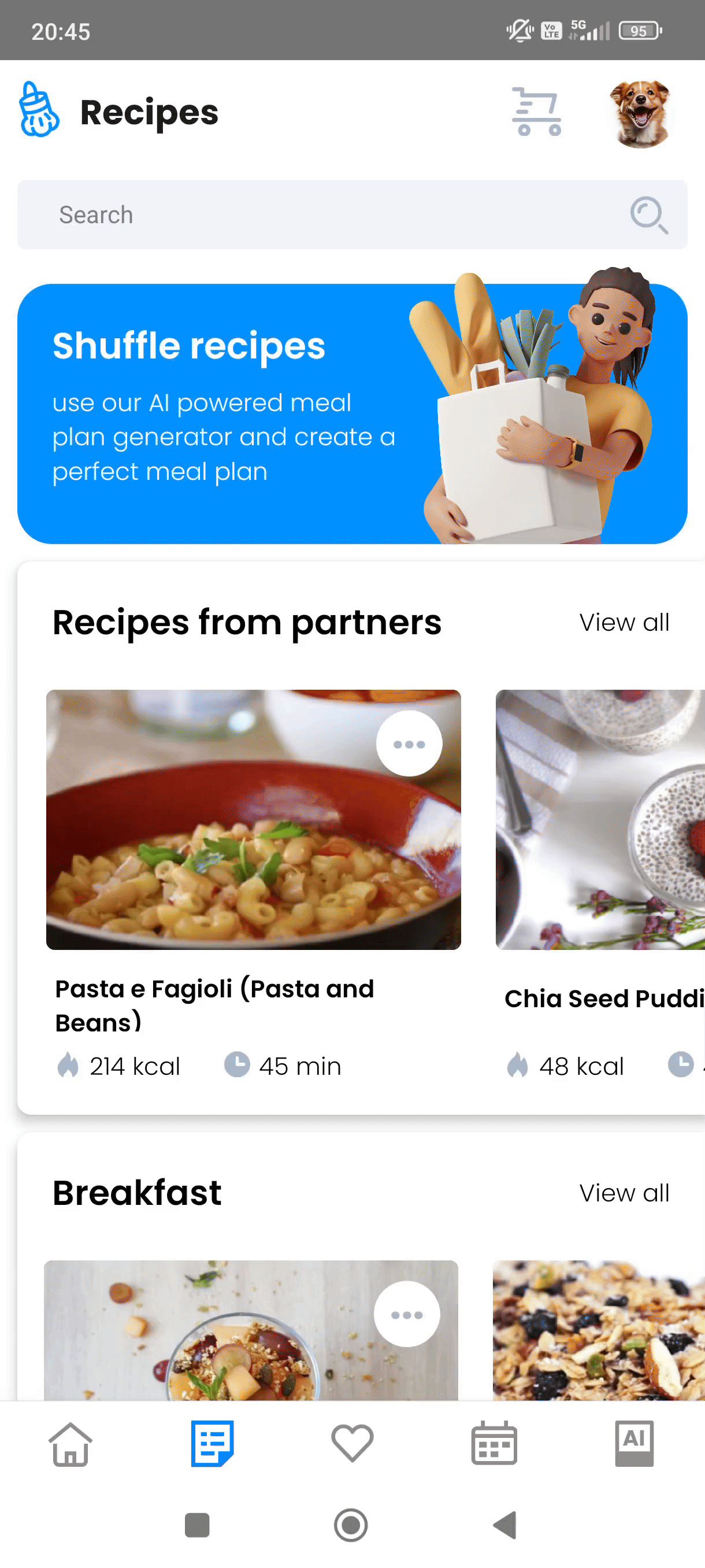The height and width of the screenshot is (1568, 705).
Task: Open options menu on Pasta e Fagioli card
Action: [408, 743]
